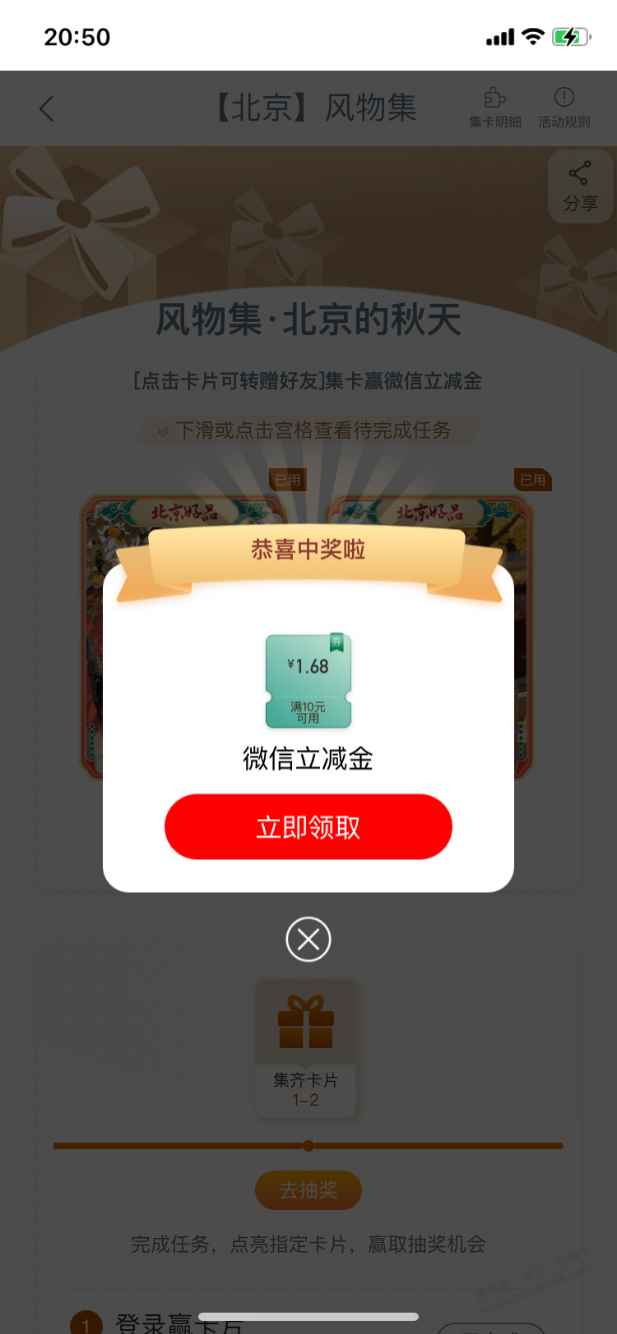This screenshot has width=617, height=1334.
Task: Dismiss the prize dialog with the X
Action: click(308, 939)
